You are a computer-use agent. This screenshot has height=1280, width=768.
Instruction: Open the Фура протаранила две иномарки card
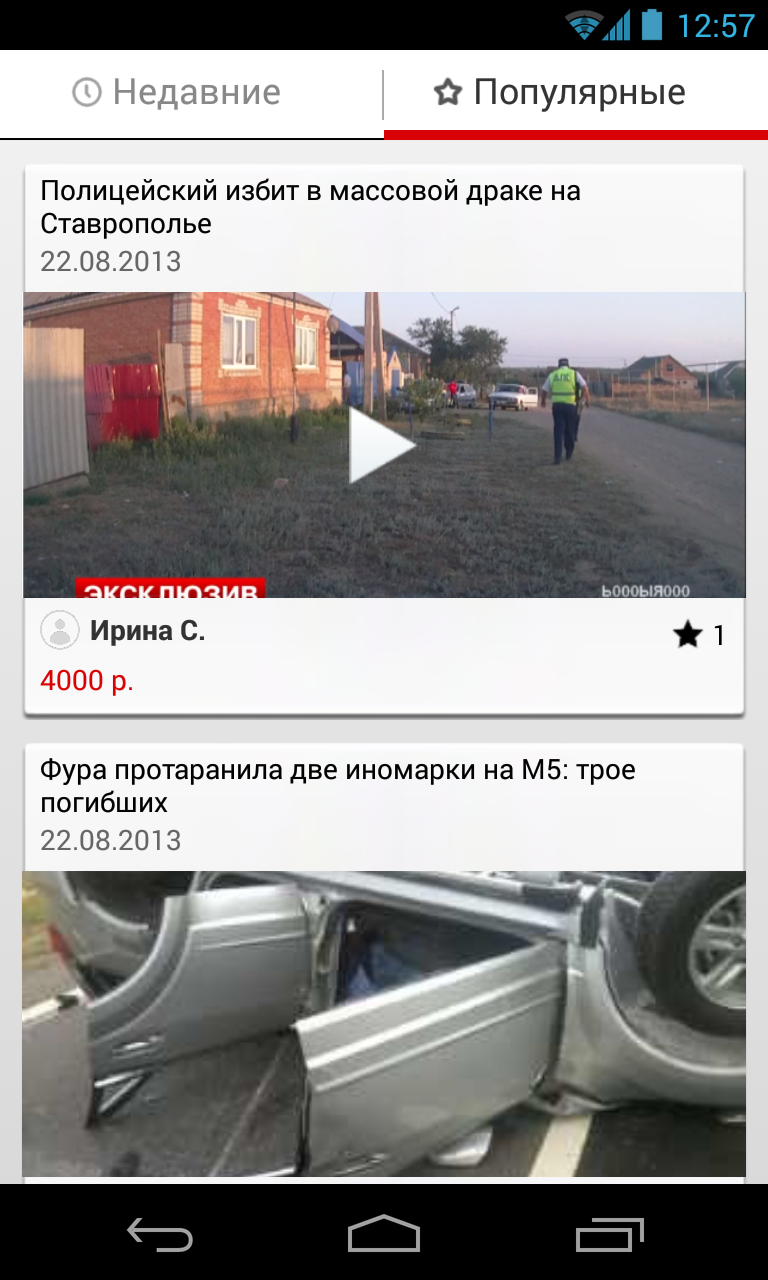click(x=338, y=786)
